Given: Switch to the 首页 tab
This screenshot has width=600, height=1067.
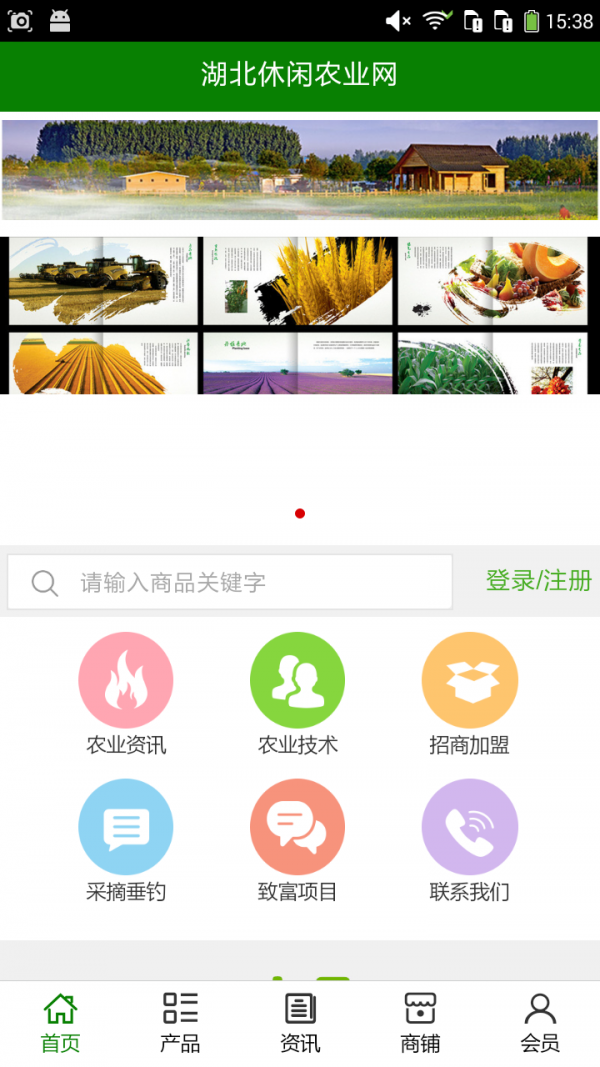Looking at the screenshot, I should (60, 1022).
